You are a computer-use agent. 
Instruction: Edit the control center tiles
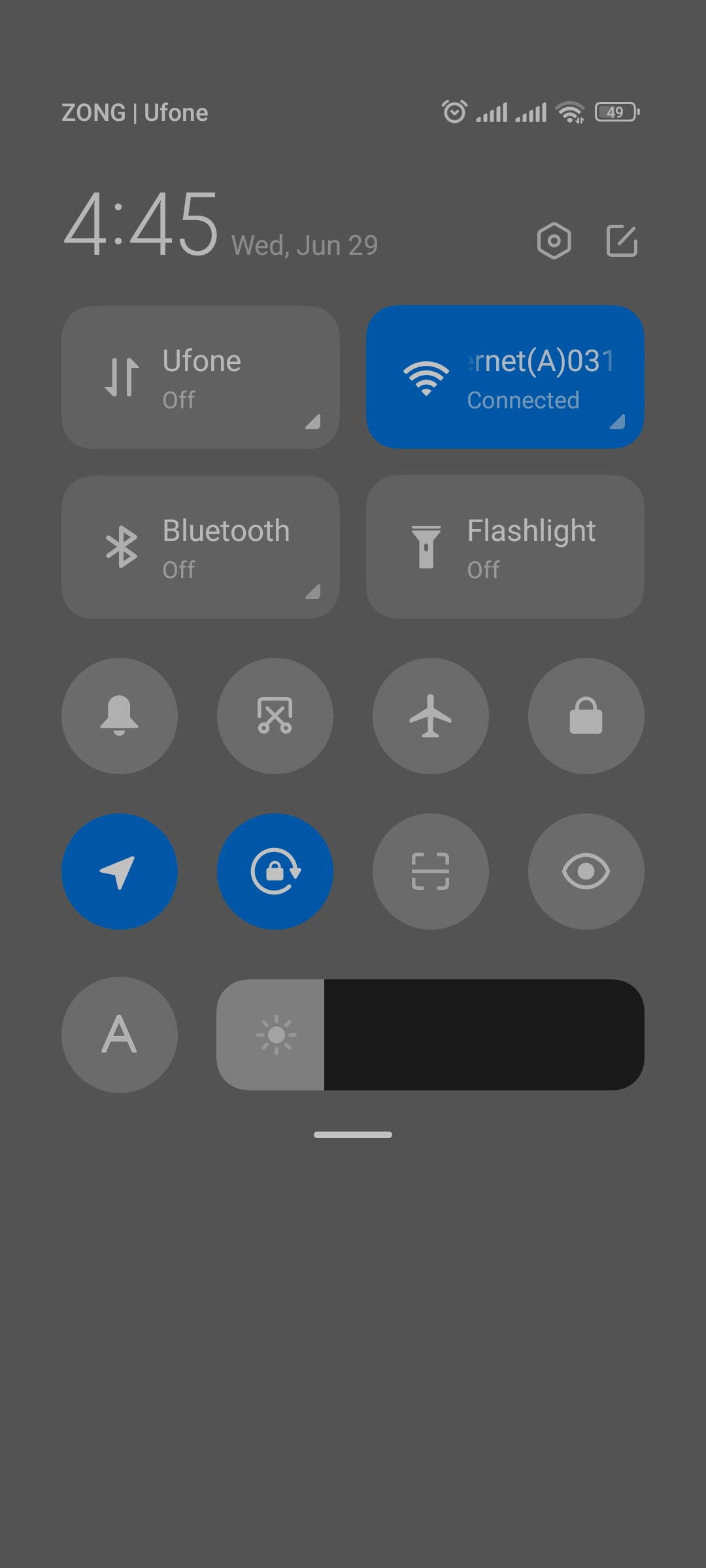coord(622,241)
